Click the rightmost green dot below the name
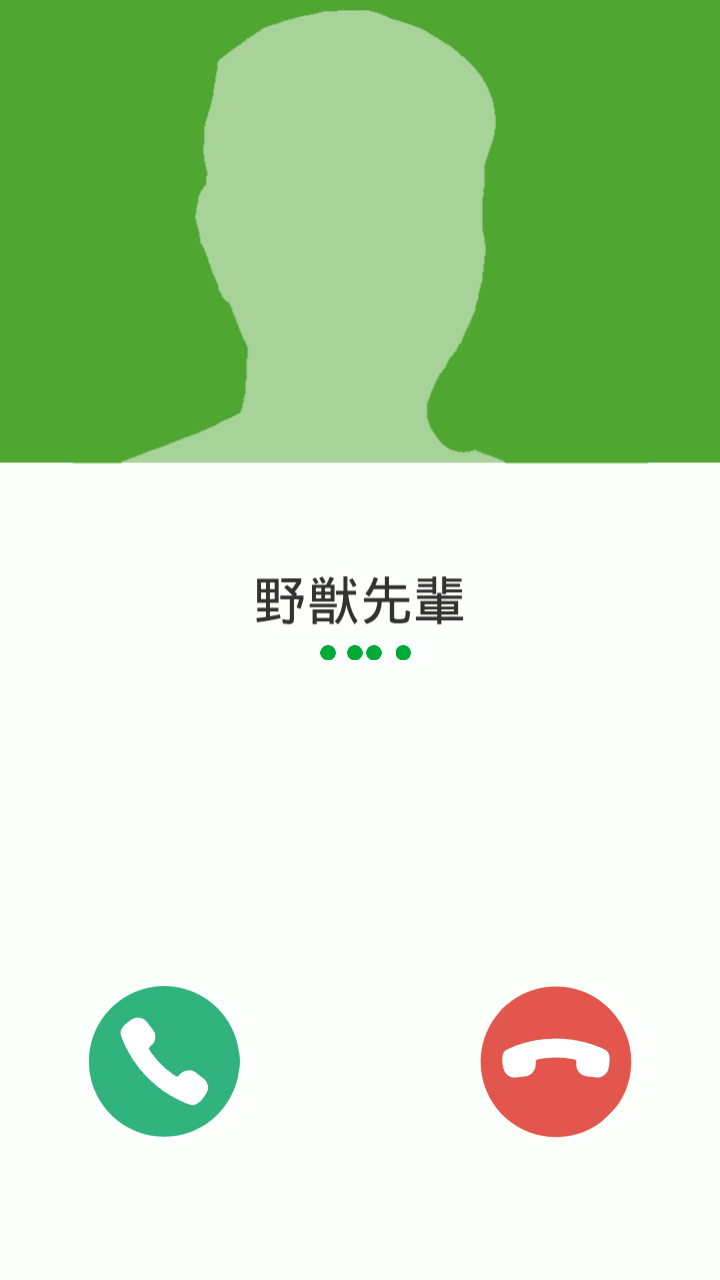 click(x=403, y=652)
